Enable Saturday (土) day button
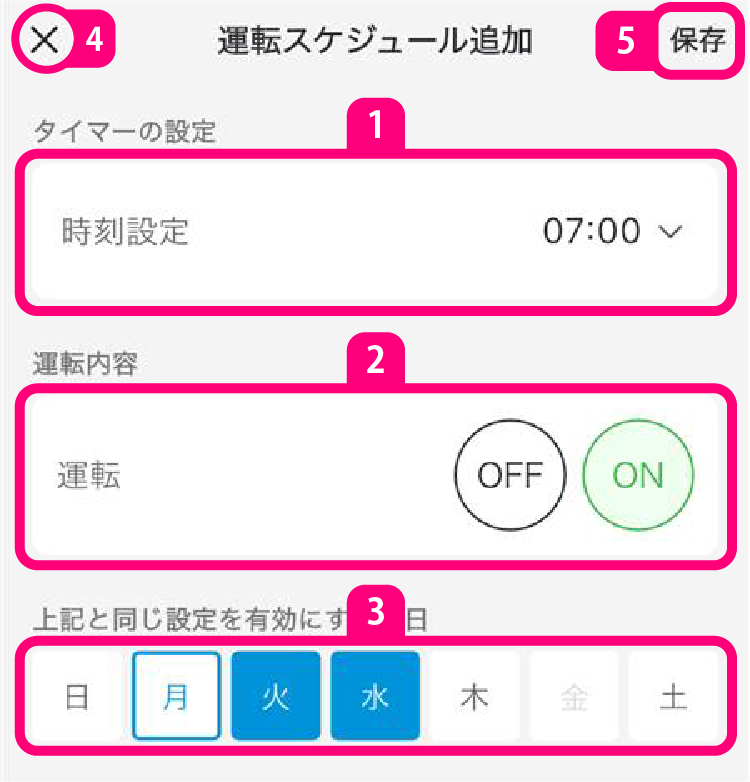750x782 pixels. [x=673, y=697]
